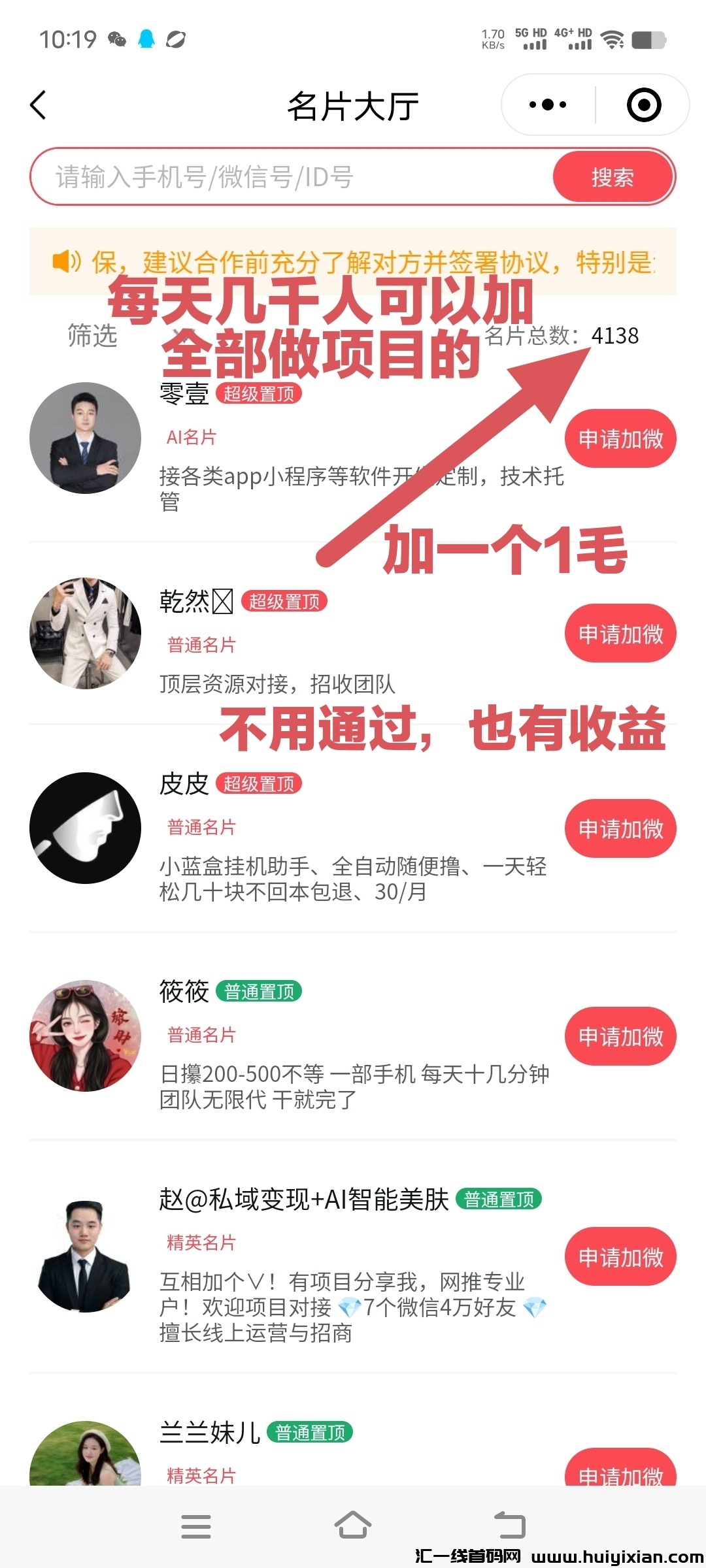
Task: Apply to add 皮皮 on WeChat
Action: (620, 828)
